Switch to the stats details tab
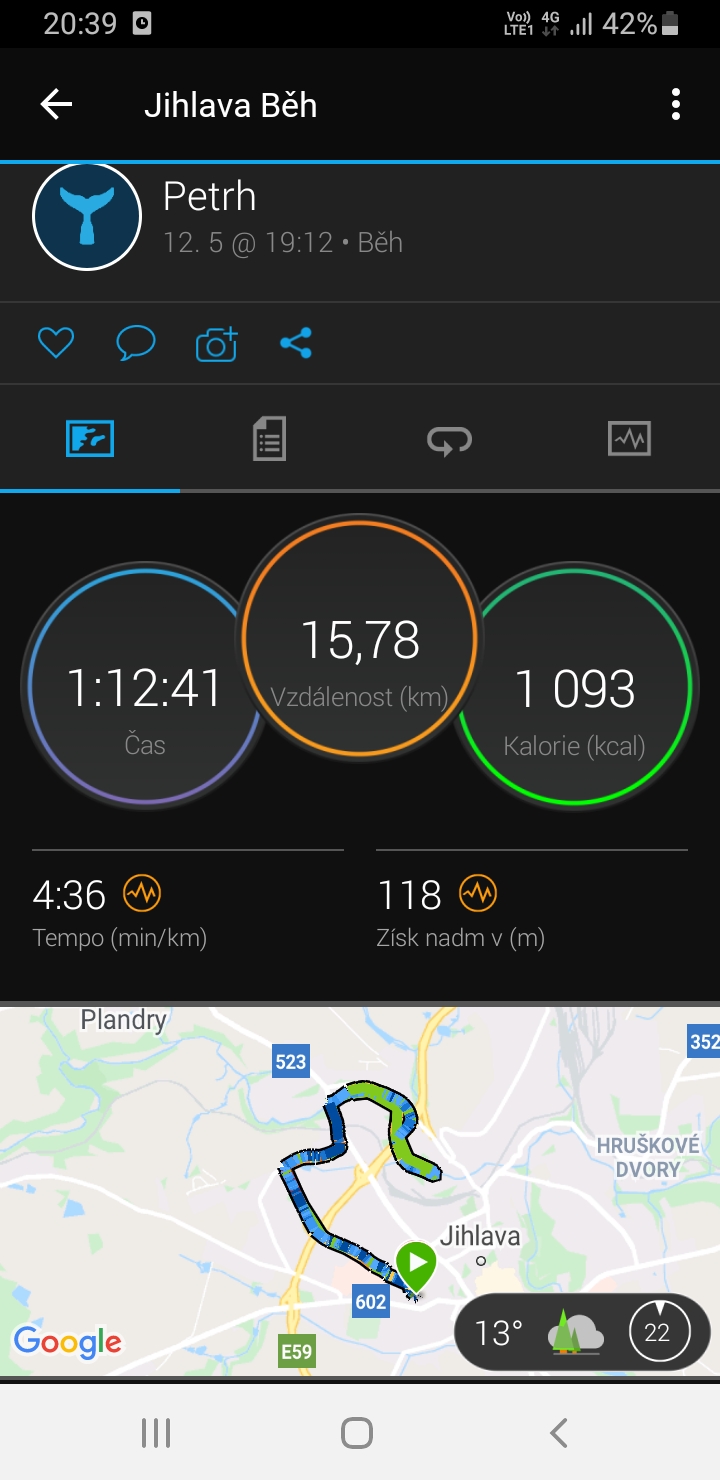Image resolution: width=720 pixels, height=1480 pixels. click(269, 439)
